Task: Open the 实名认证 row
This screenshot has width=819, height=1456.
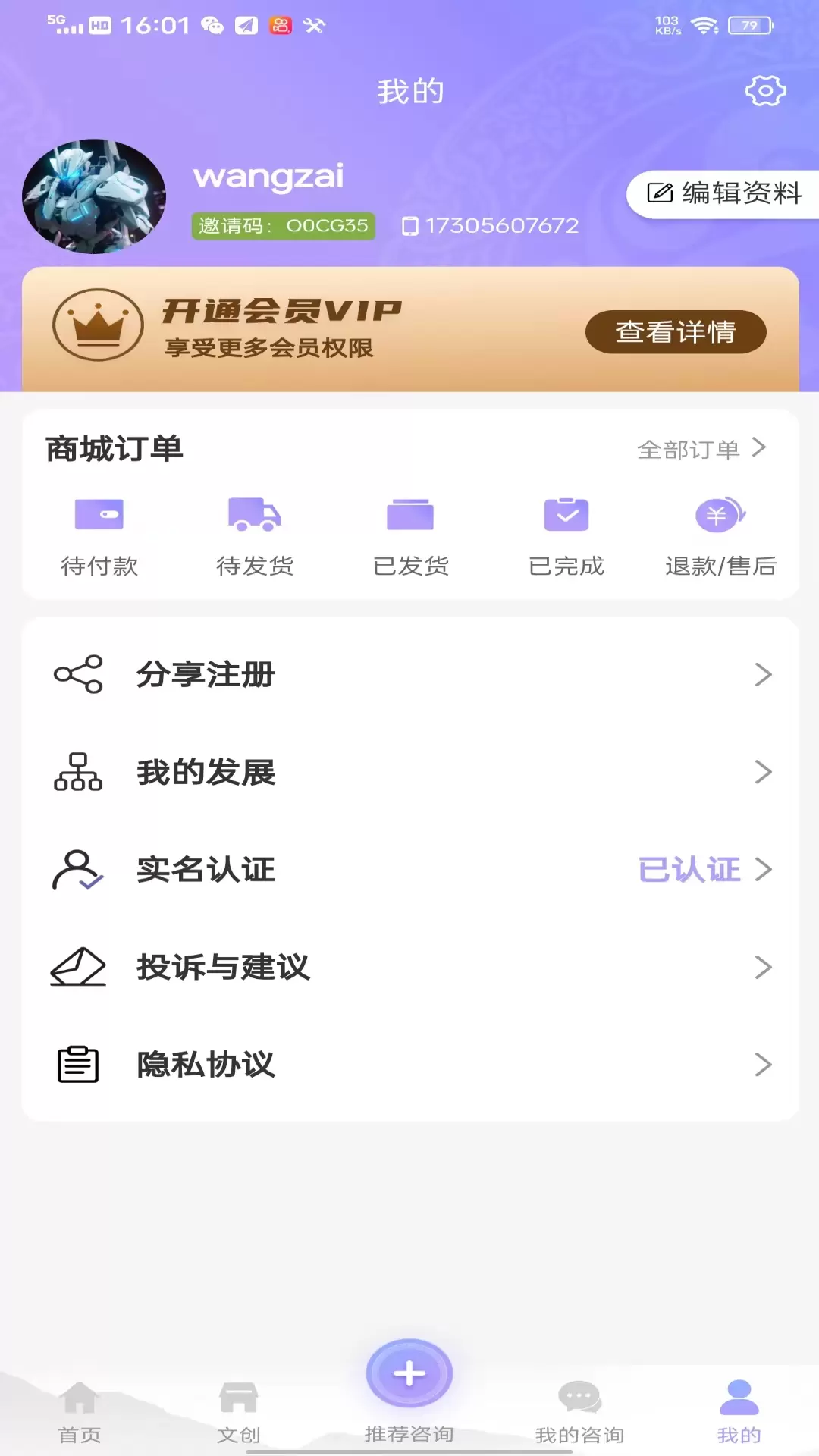Action: pyautogui.click(x=410, y=869)
